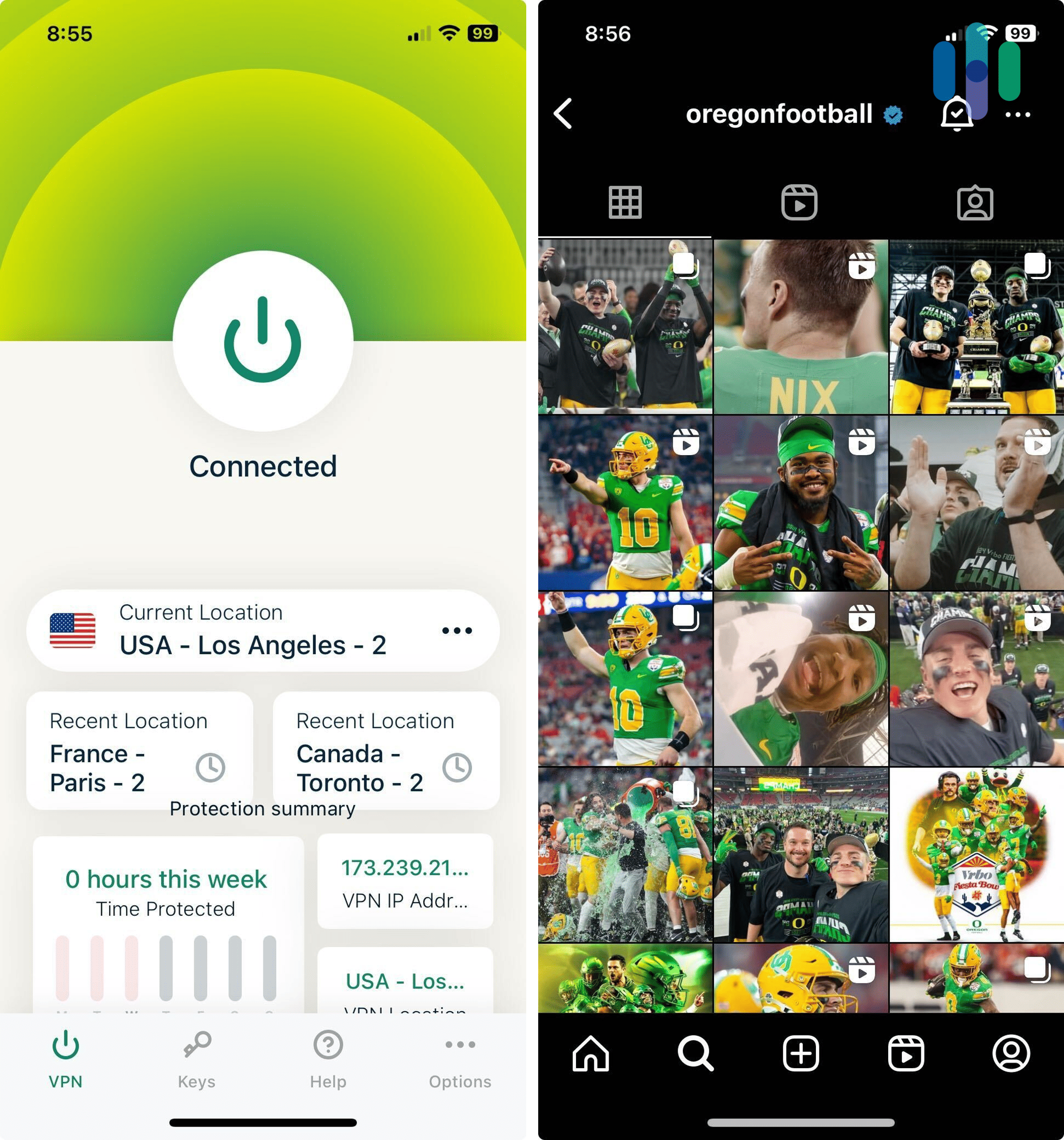
Task: Switch to the Help tab
Action: coord(328,1060)
